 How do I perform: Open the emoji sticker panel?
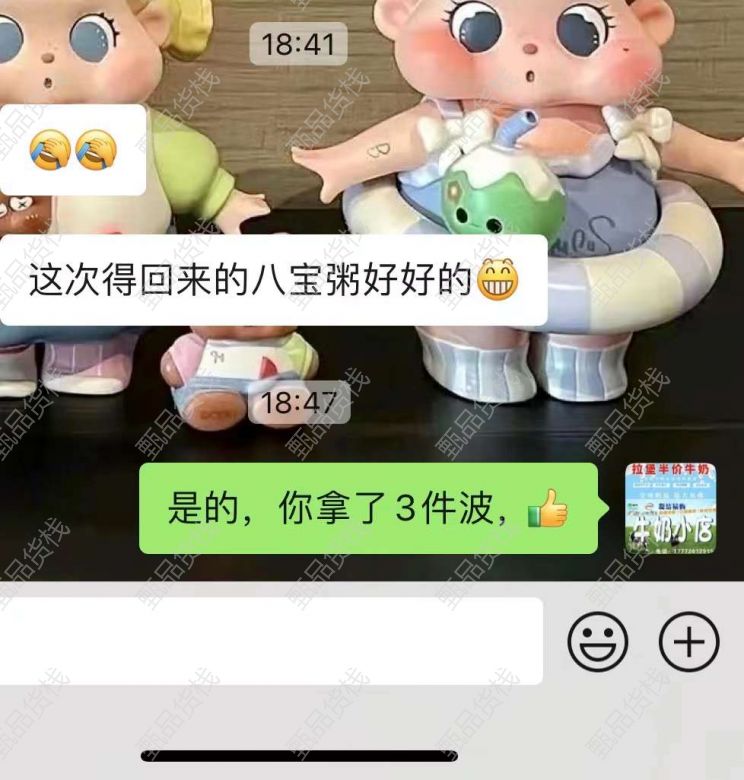[x=598, y=641]
